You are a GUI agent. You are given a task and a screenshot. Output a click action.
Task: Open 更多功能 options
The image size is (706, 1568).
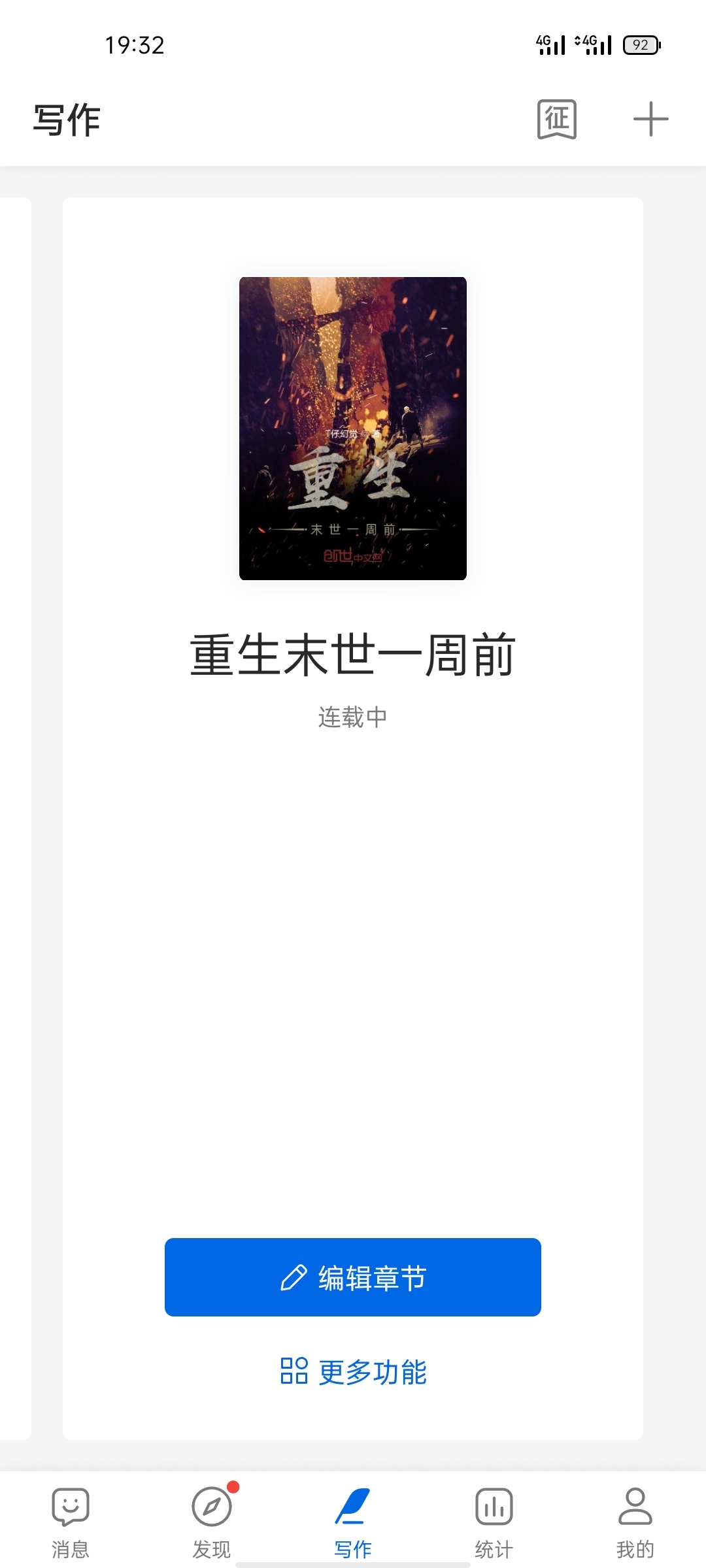pos(353,1371)
